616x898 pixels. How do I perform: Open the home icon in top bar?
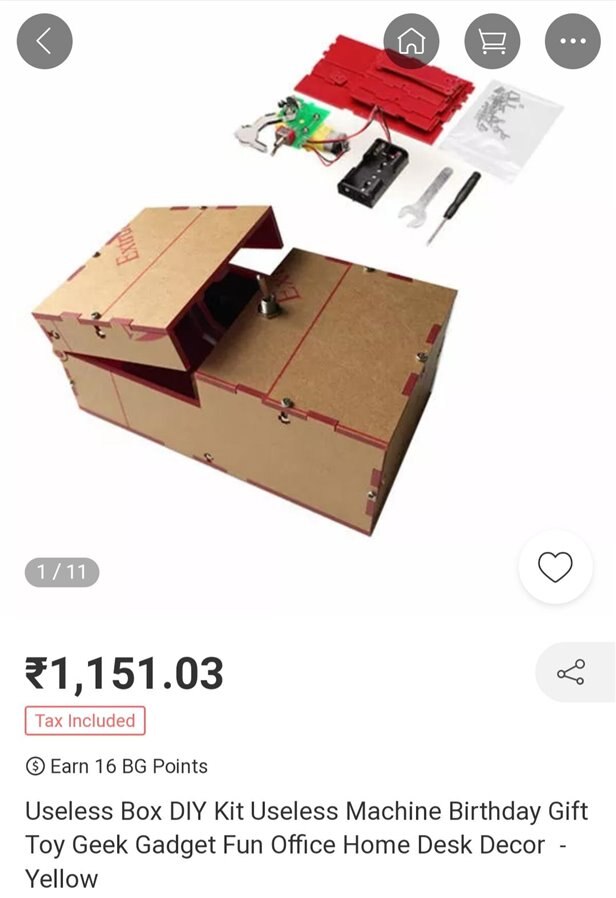(411, 41)
